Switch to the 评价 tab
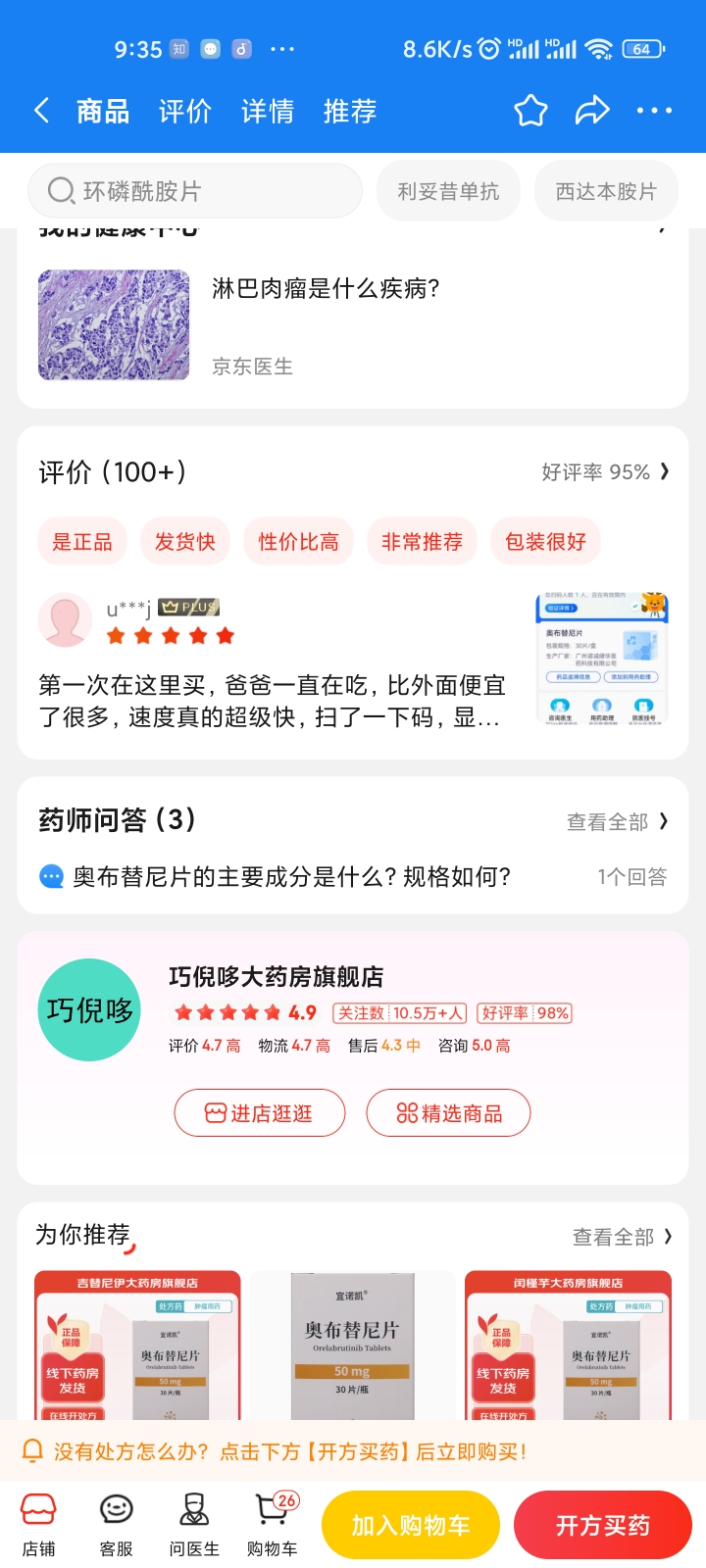Screen dimensions: 706x1568 click(185, 112)
